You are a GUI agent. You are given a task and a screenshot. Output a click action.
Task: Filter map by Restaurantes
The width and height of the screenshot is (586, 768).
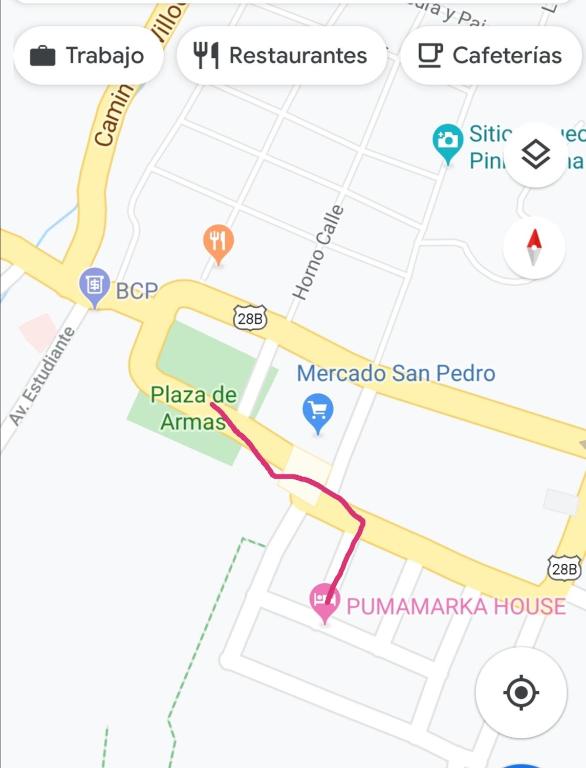282,55
